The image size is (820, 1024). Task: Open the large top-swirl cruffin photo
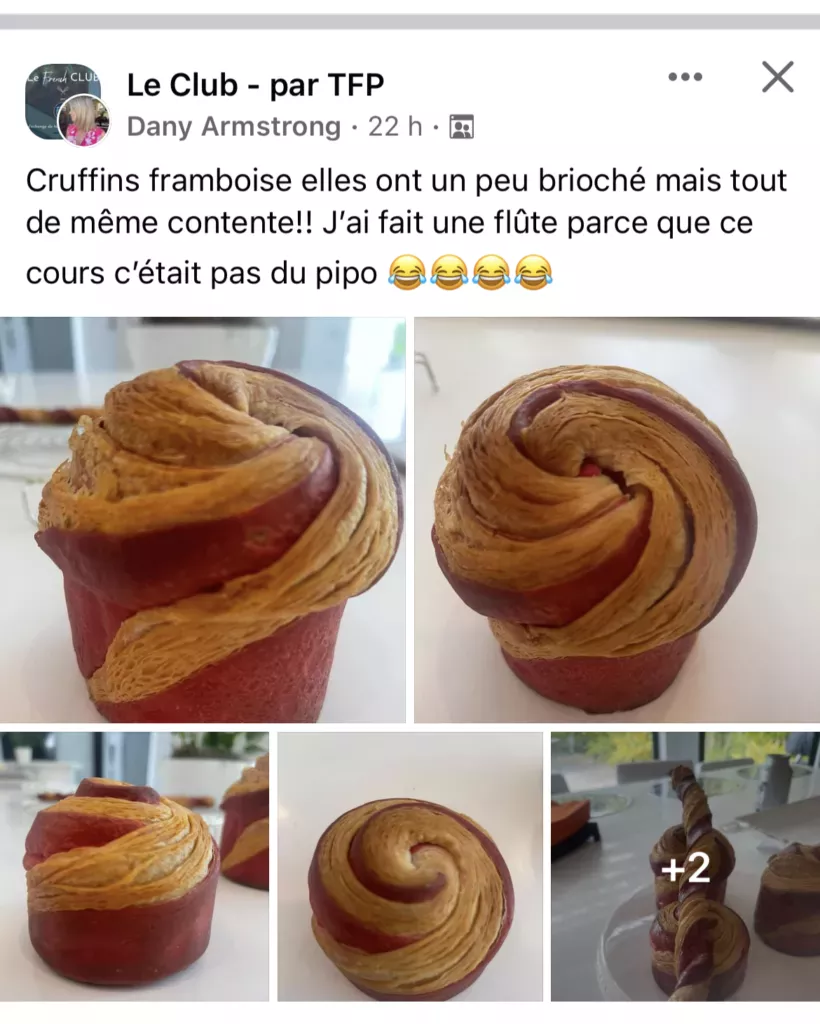pyautogui.click(x=617, y=520)
